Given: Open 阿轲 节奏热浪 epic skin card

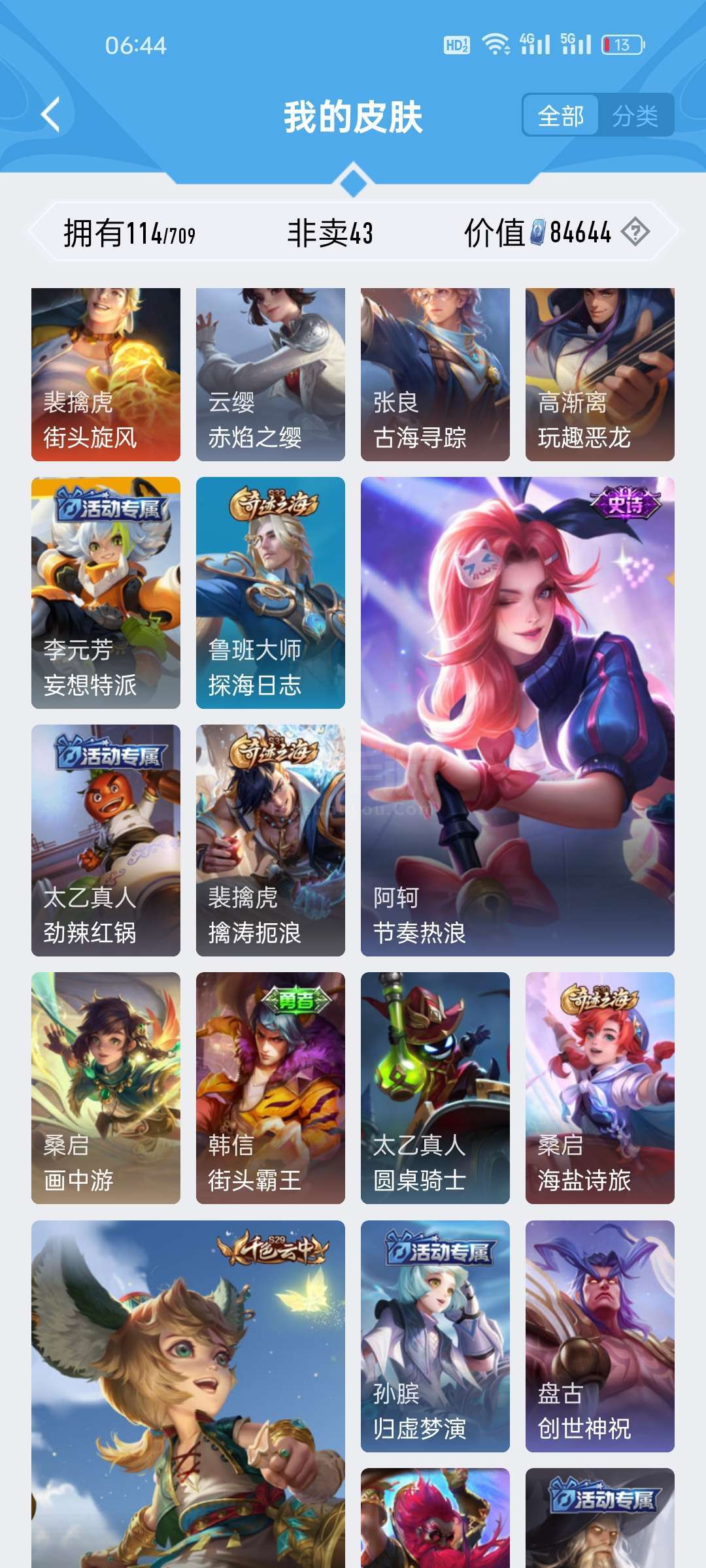Looking at the screenshot, I should pos(518,717).
